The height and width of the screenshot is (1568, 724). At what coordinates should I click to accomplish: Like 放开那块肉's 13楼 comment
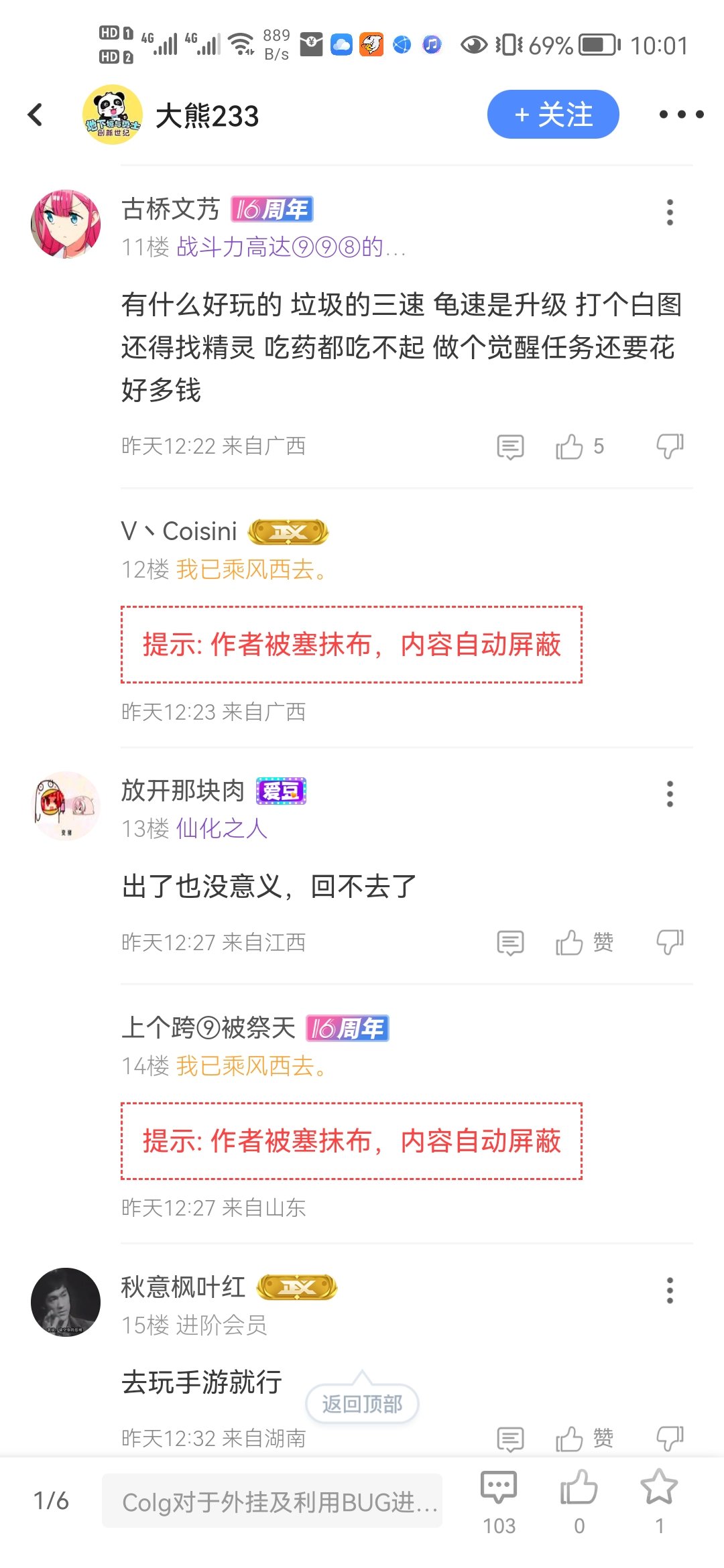(570, 943)
